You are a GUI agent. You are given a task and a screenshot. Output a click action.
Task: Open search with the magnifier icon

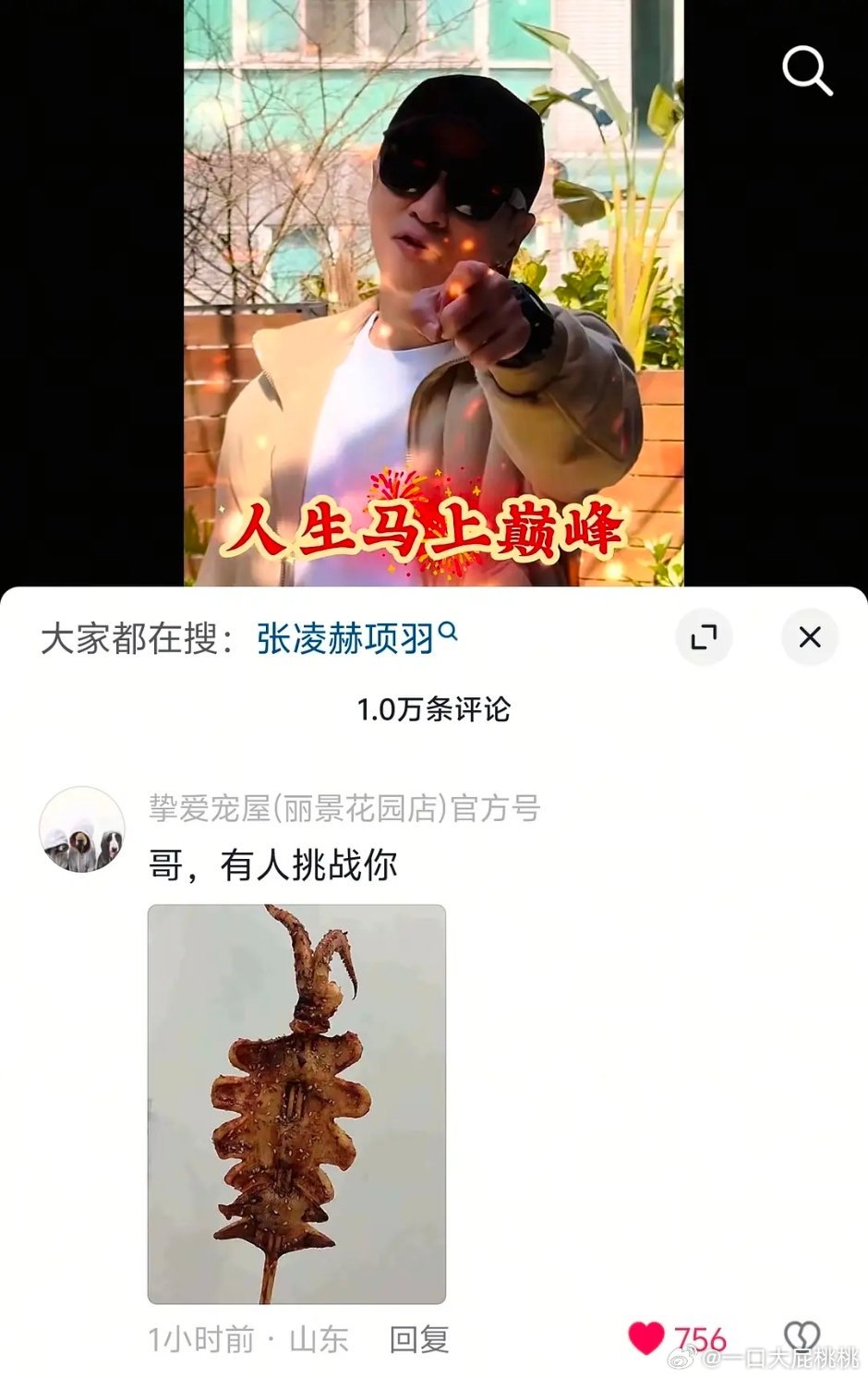pos(808,70)
